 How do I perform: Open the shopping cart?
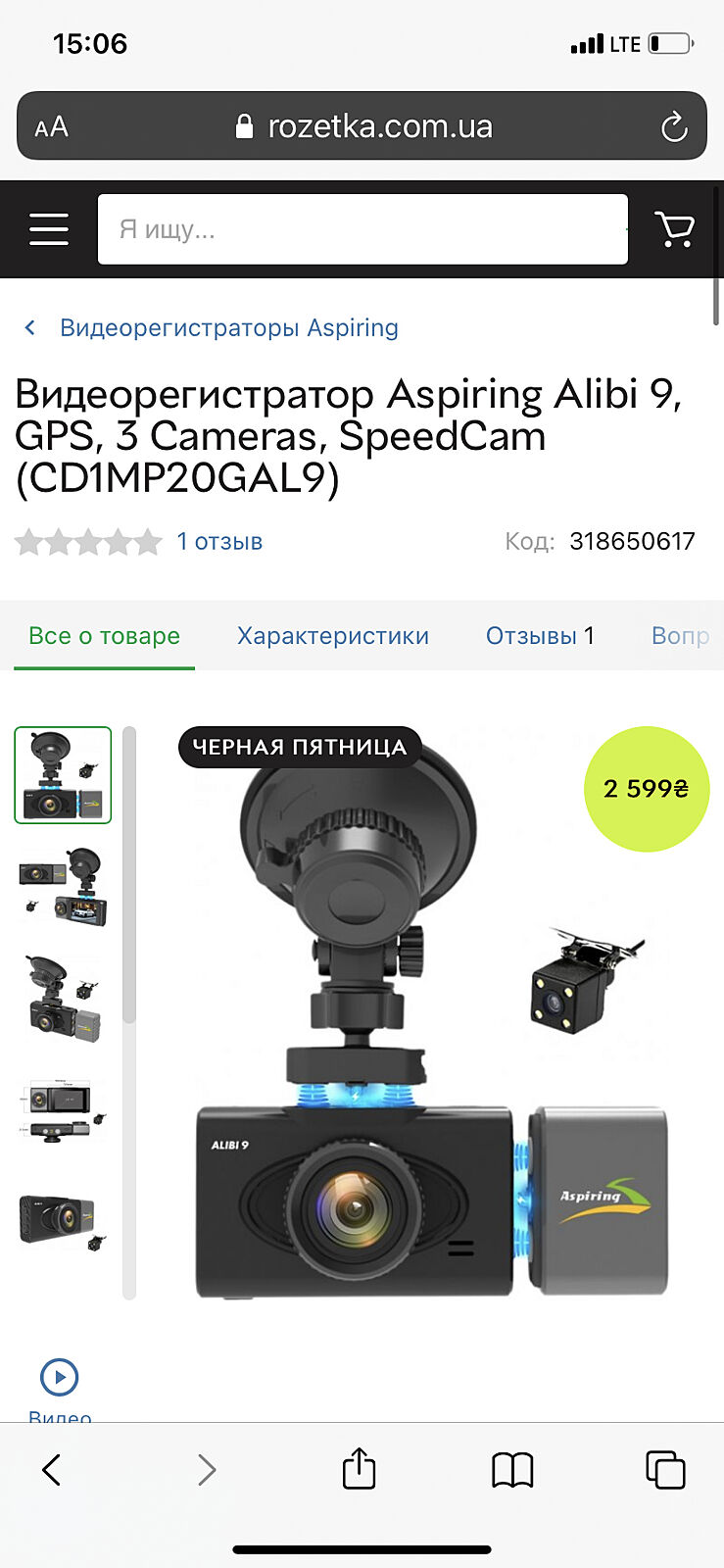[x=674, y=228]
